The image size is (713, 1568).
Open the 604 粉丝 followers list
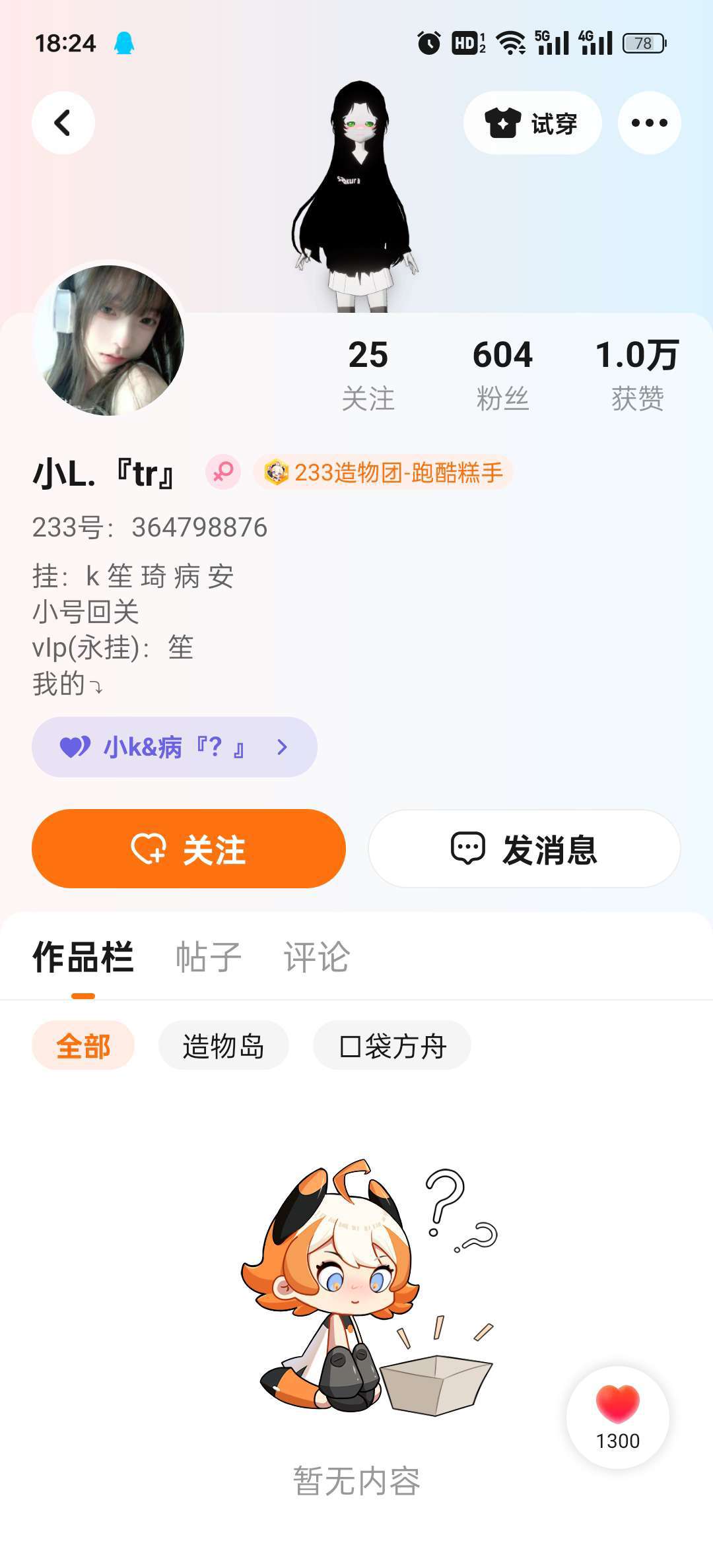pos(502,375)
